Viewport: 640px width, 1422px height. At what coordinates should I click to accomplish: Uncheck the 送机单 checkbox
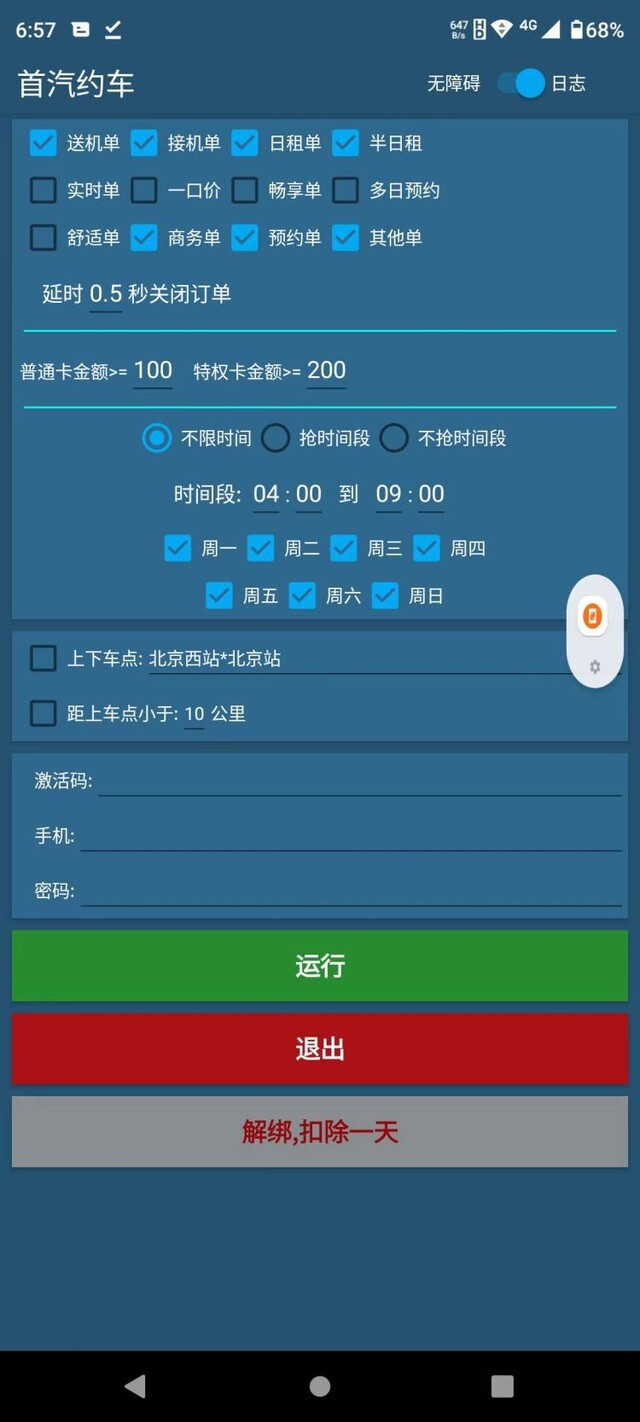(x=43, y=143)
